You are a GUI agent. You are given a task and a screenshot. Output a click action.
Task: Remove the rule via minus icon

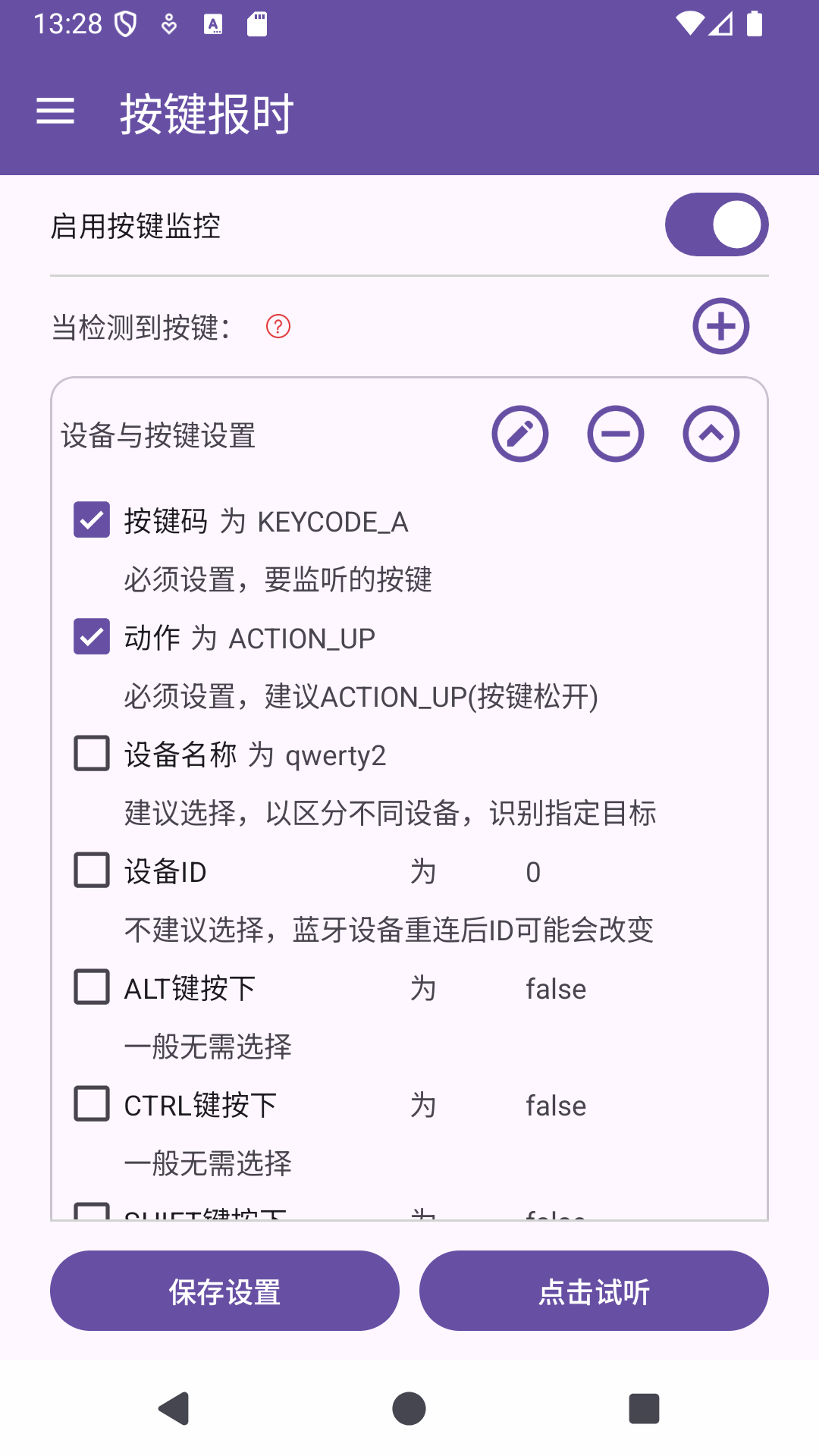click(615, 433)
